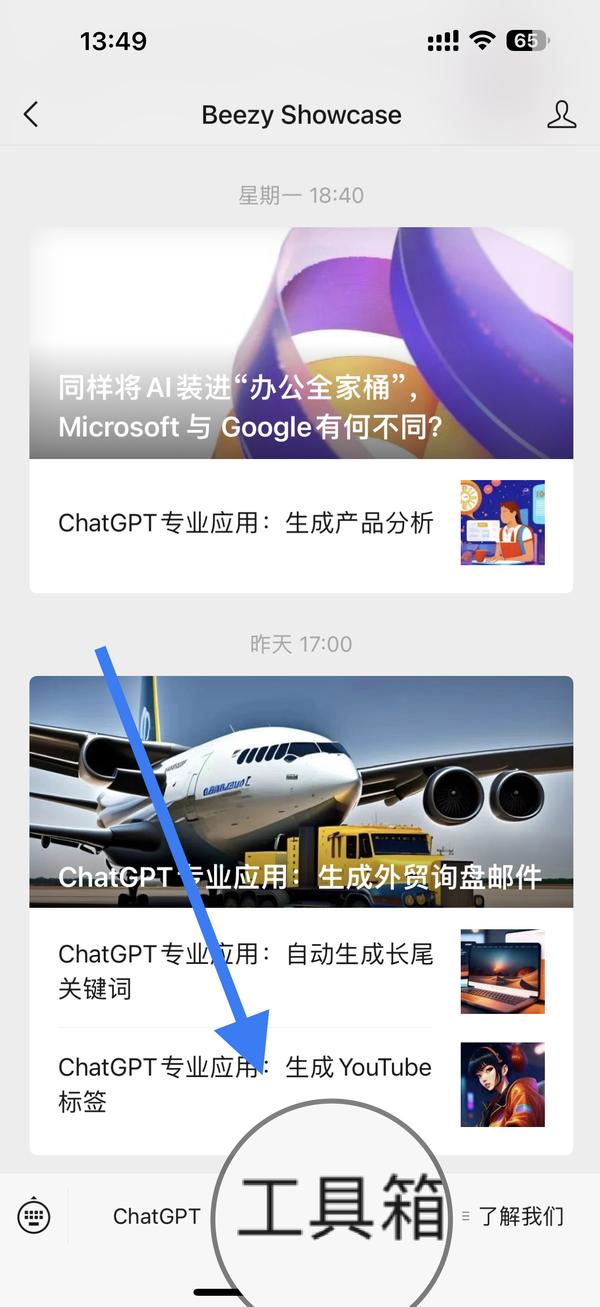The image size is (600, 1307).
Task: Open the account profile icon
Action: coord(561,115)
